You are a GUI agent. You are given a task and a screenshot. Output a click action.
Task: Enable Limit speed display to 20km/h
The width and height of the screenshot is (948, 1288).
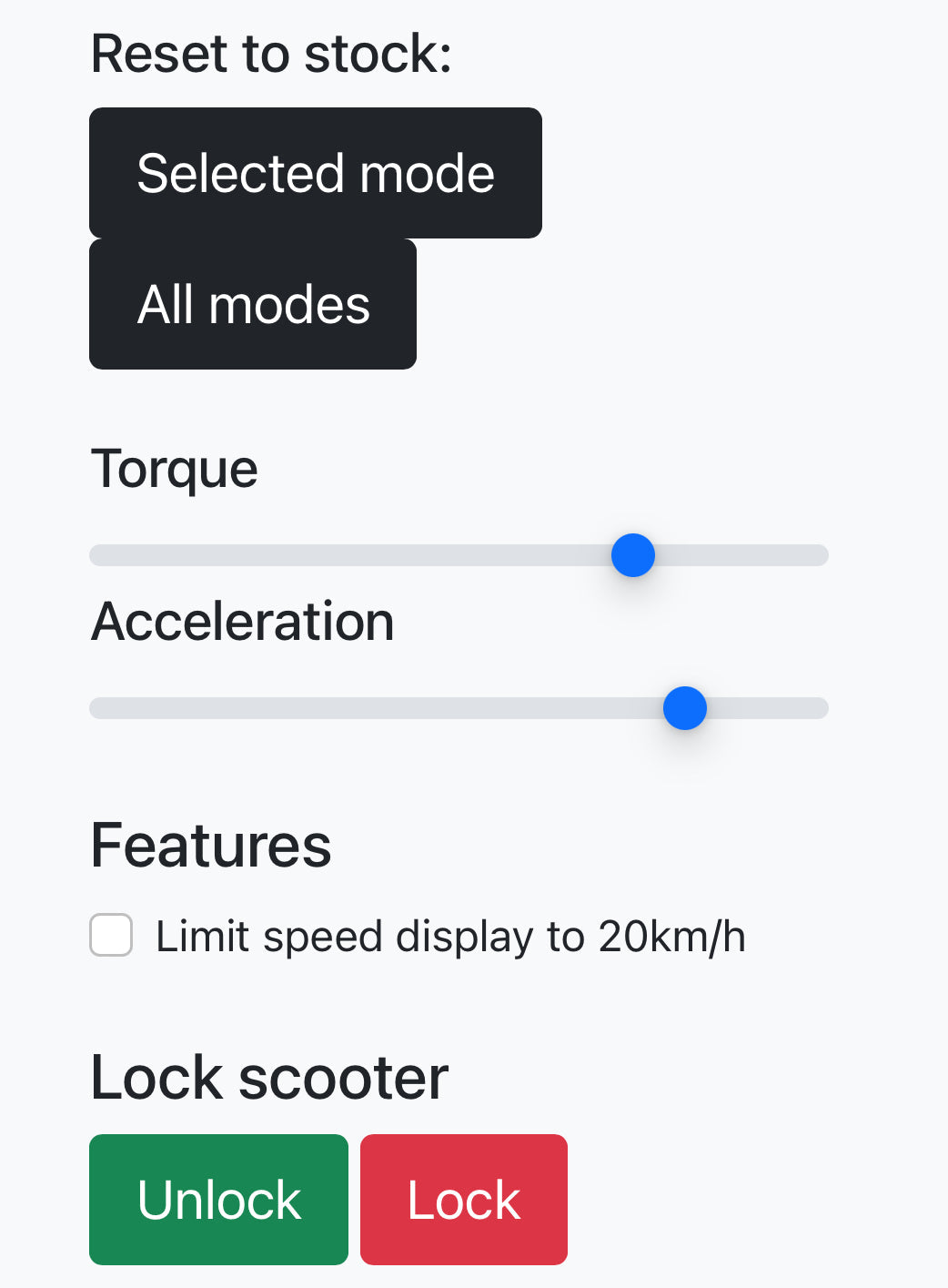point(112,936)
